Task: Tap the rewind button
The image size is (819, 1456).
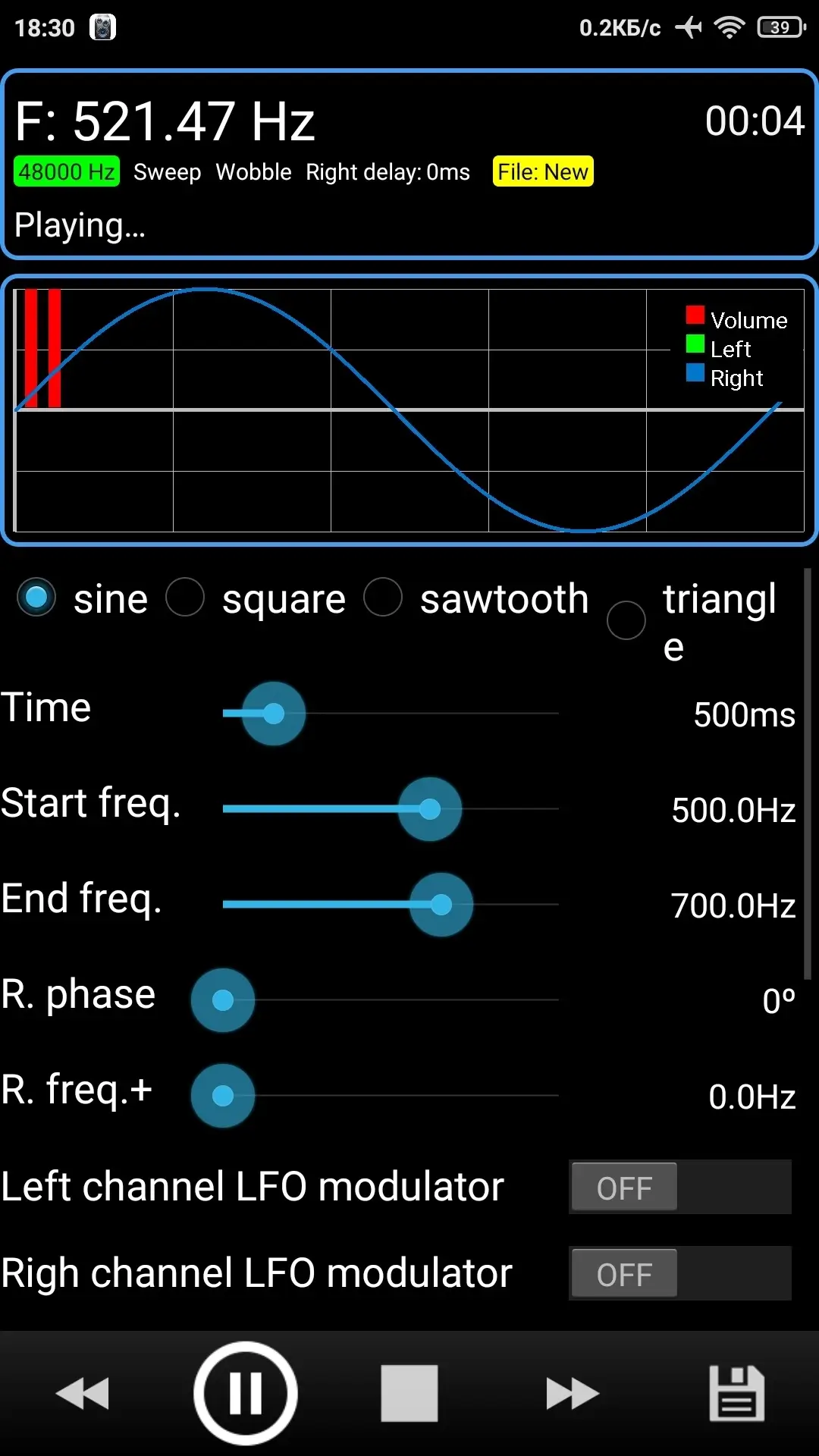Action: 83,1393
